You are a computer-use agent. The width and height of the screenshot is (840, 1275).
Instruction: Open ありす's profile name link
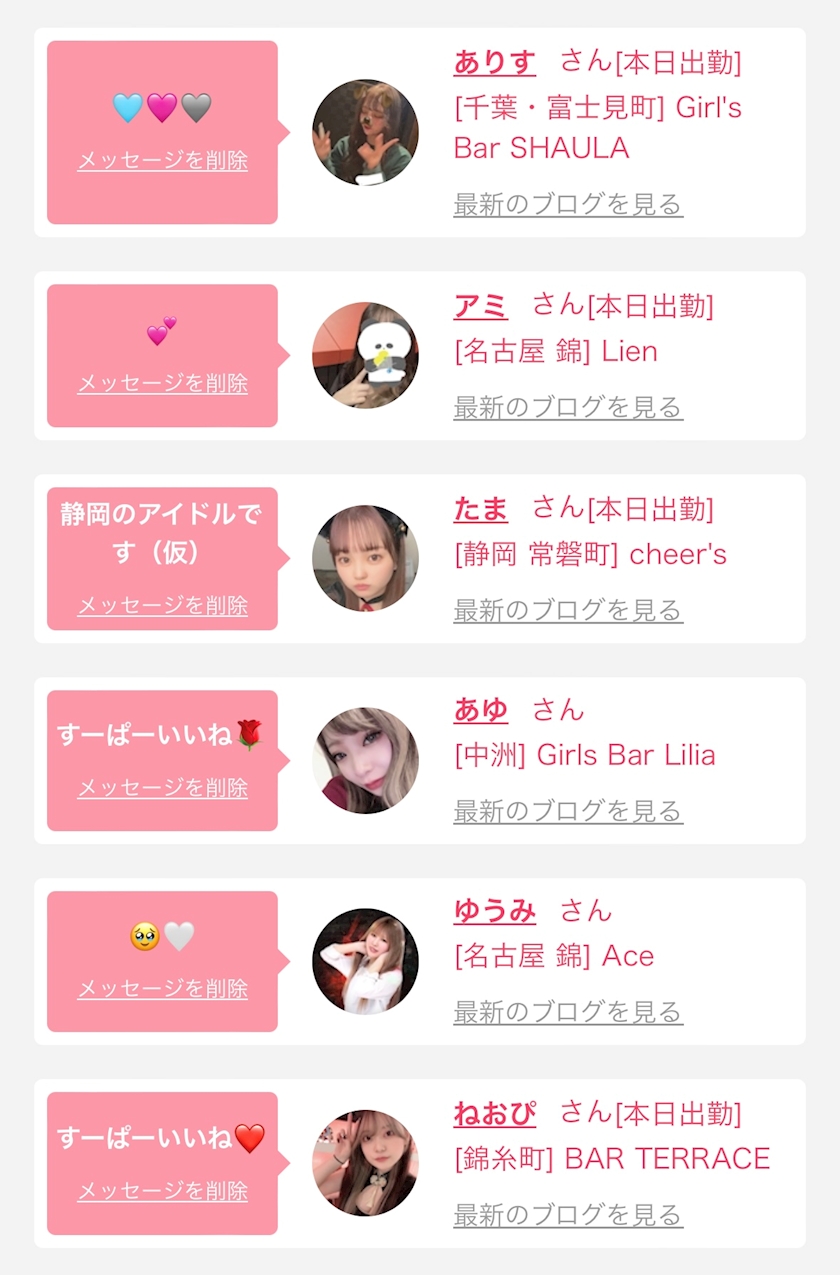(x=494, y=63)
